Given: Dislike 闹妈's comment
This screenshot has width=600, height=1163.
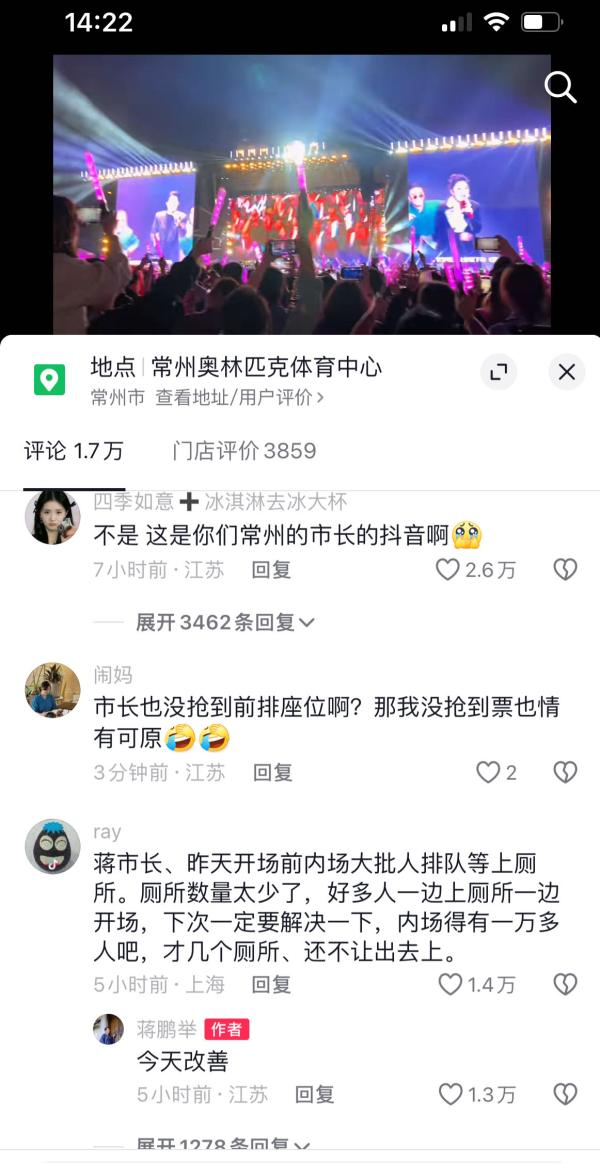Looking at the screenshot, I should (565, 772).
